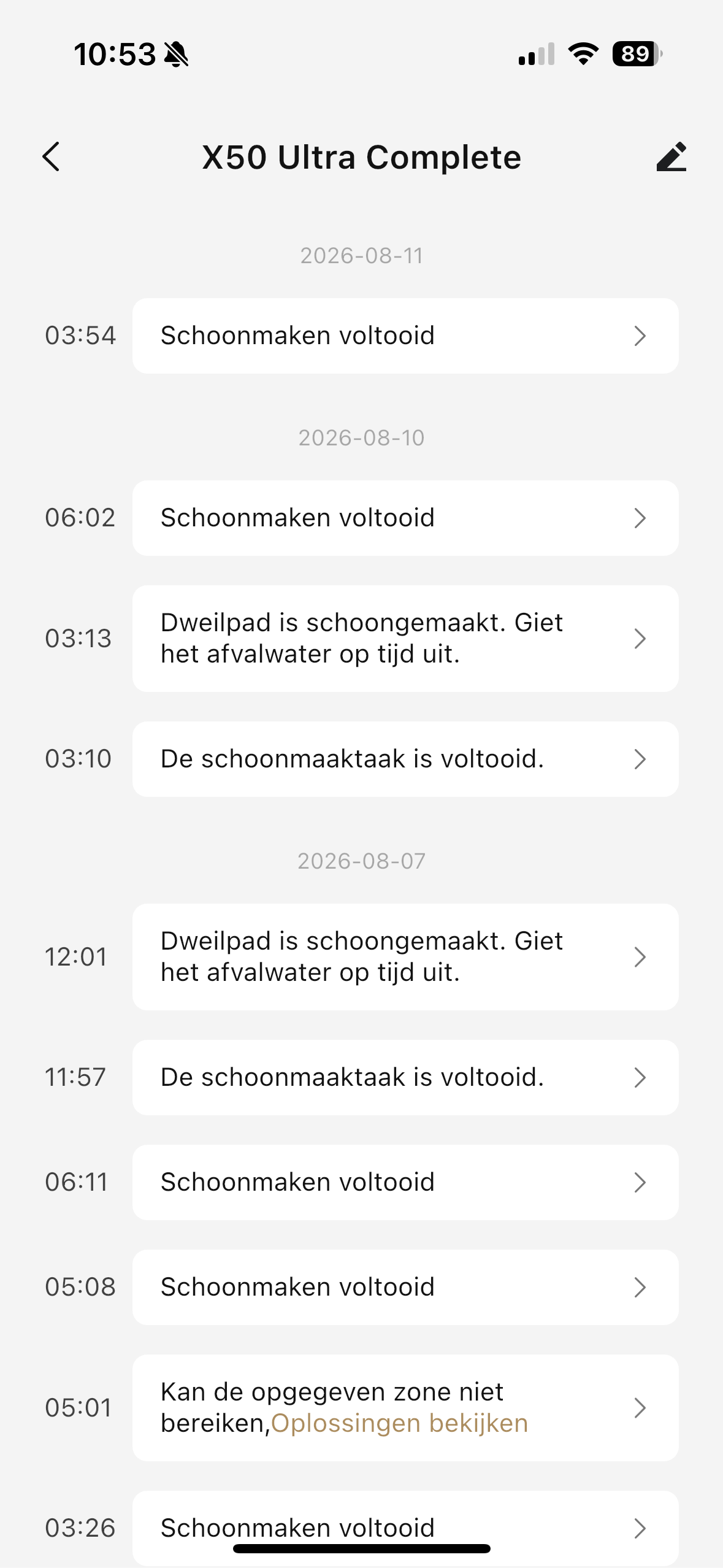Open the 06:02 Schoonmaken voltooid entry
723x1568 pixels.
[x=405, y=518]
